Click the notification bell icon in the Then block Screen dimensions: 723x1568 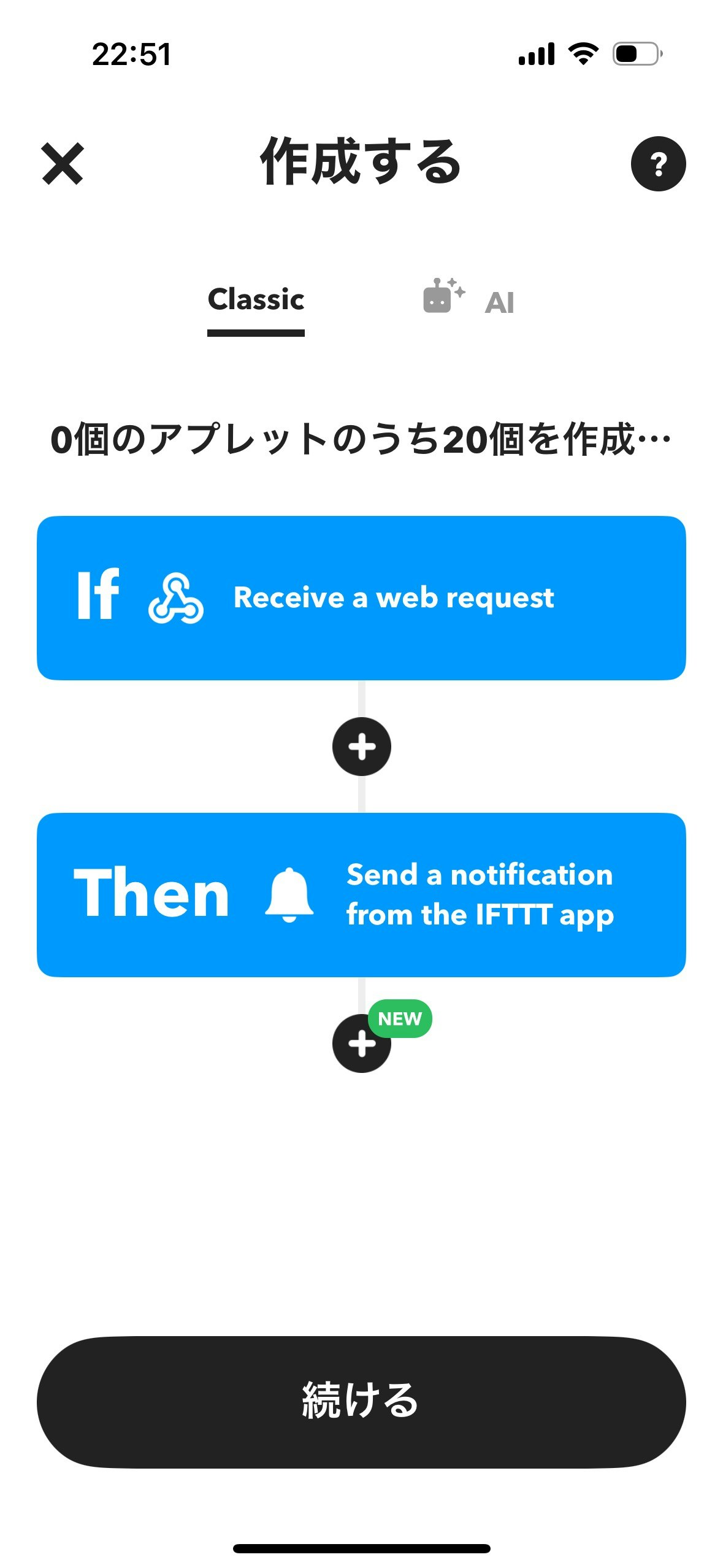[x=289, y=894]
